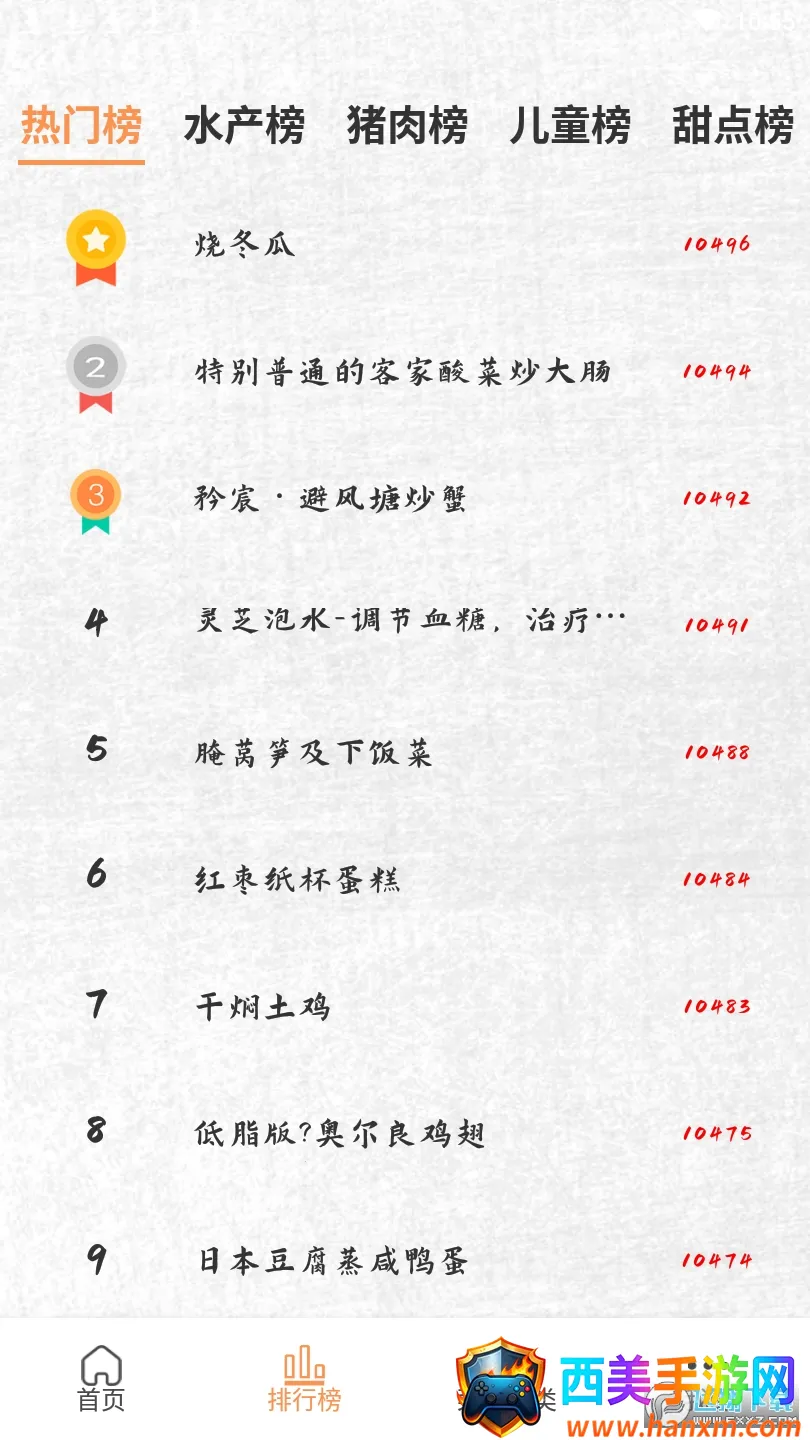Select the 日本豆腐蒸咸鸭蛋 row
This screenshot has width=810, height=1440.
(333, 1261)
